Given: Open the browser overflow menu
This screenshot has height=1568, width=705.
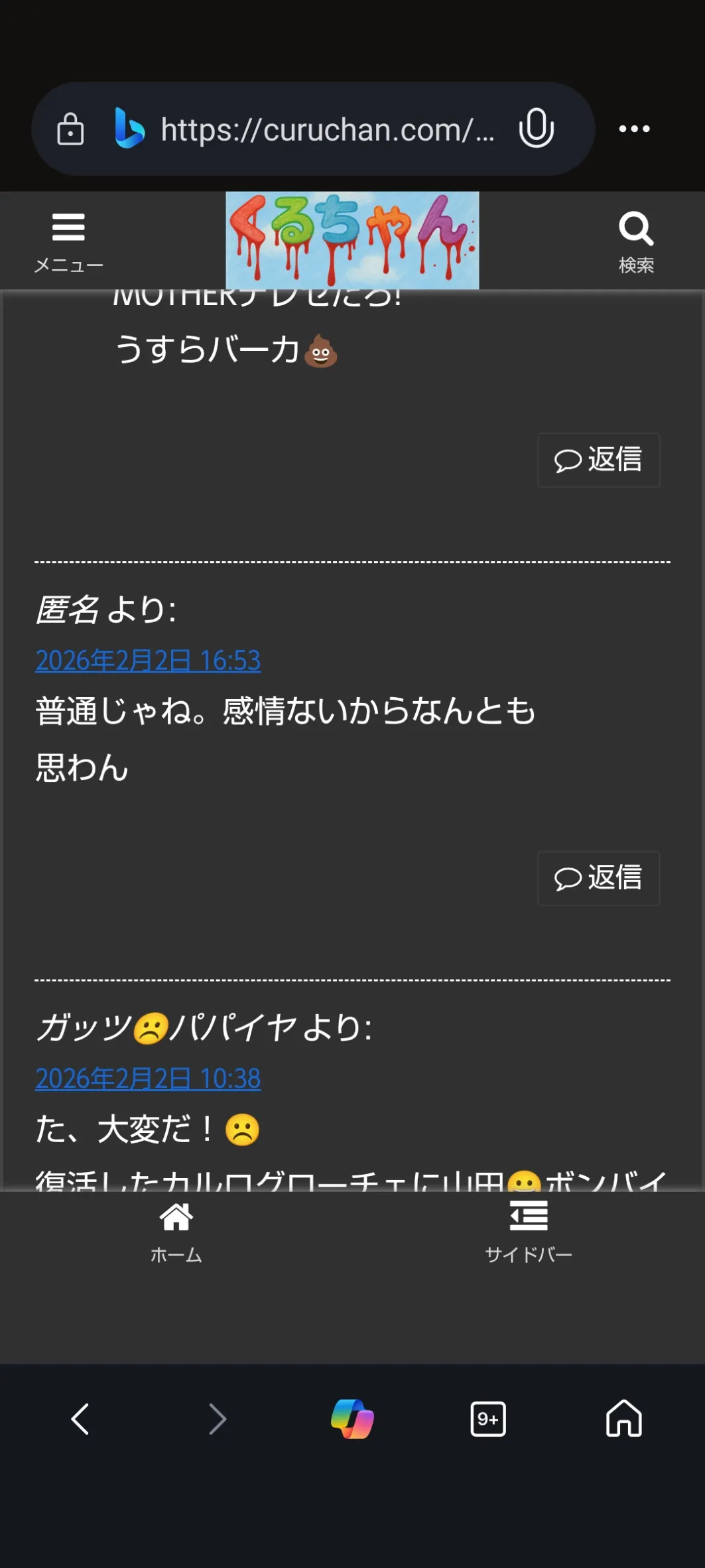Looking at the screenshot, I should [634, 129].
